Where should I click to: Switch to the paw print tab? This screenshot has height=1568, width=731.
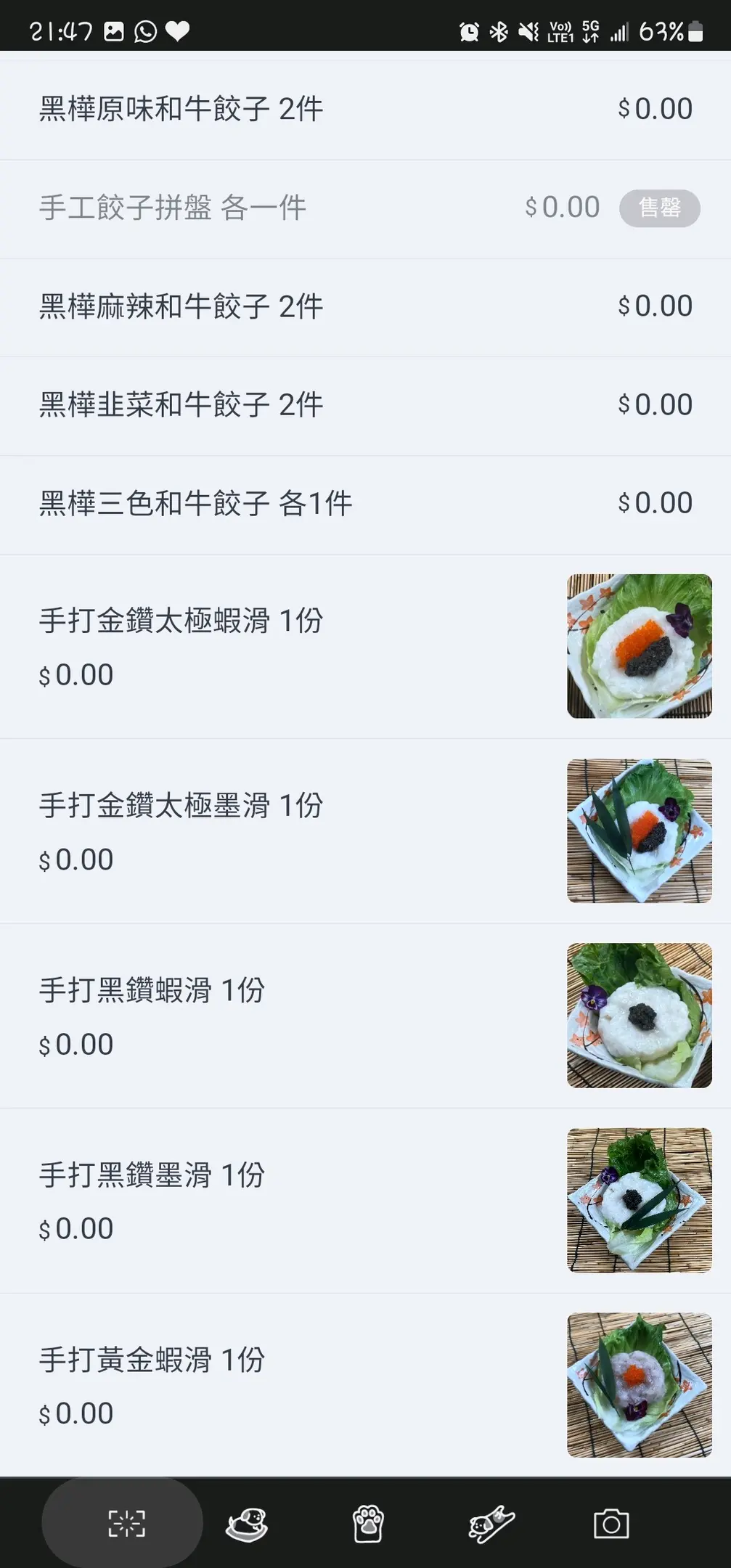click(368, 1524)
